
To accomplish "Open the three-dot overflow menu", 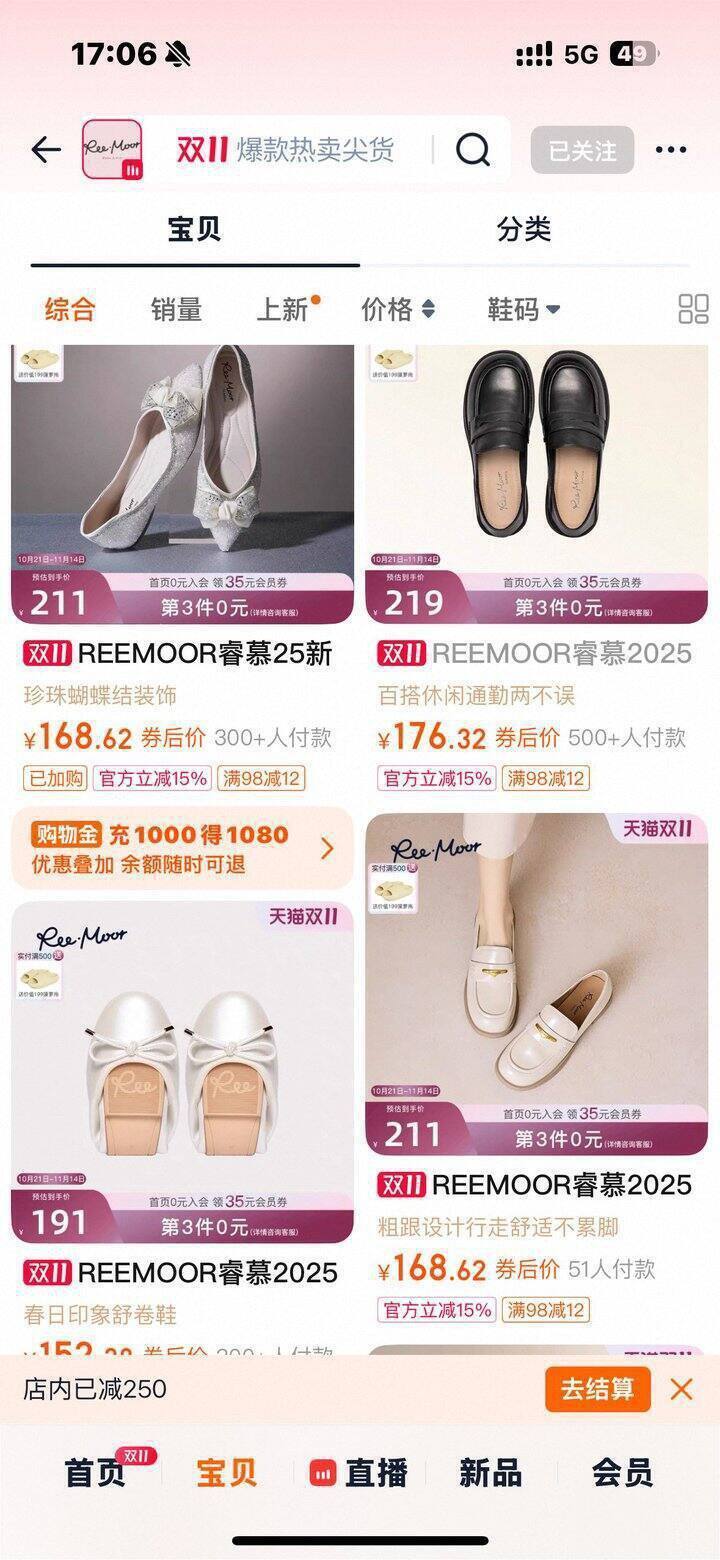I will 671,151.
